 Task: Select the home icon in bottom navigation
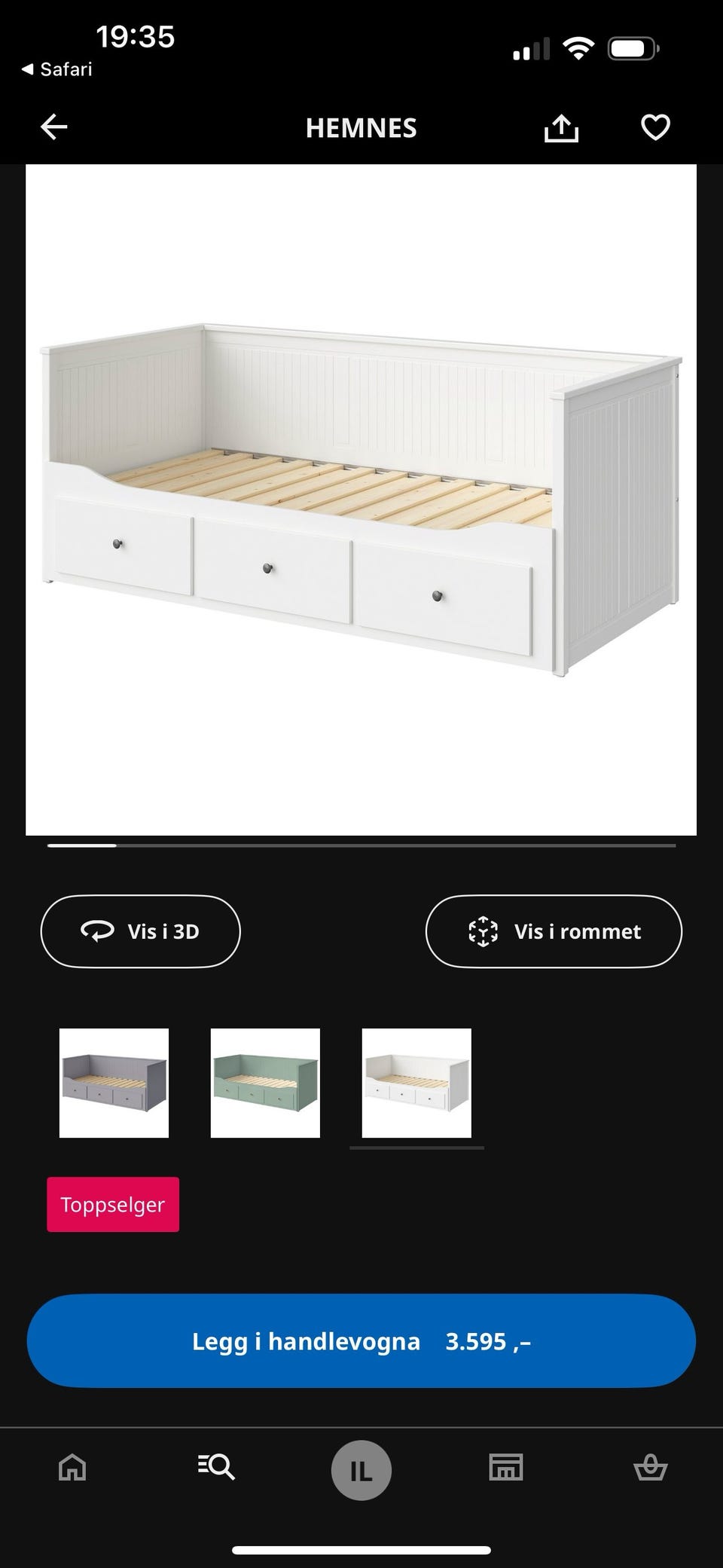pyautogui.click(x=72, y=1468)
